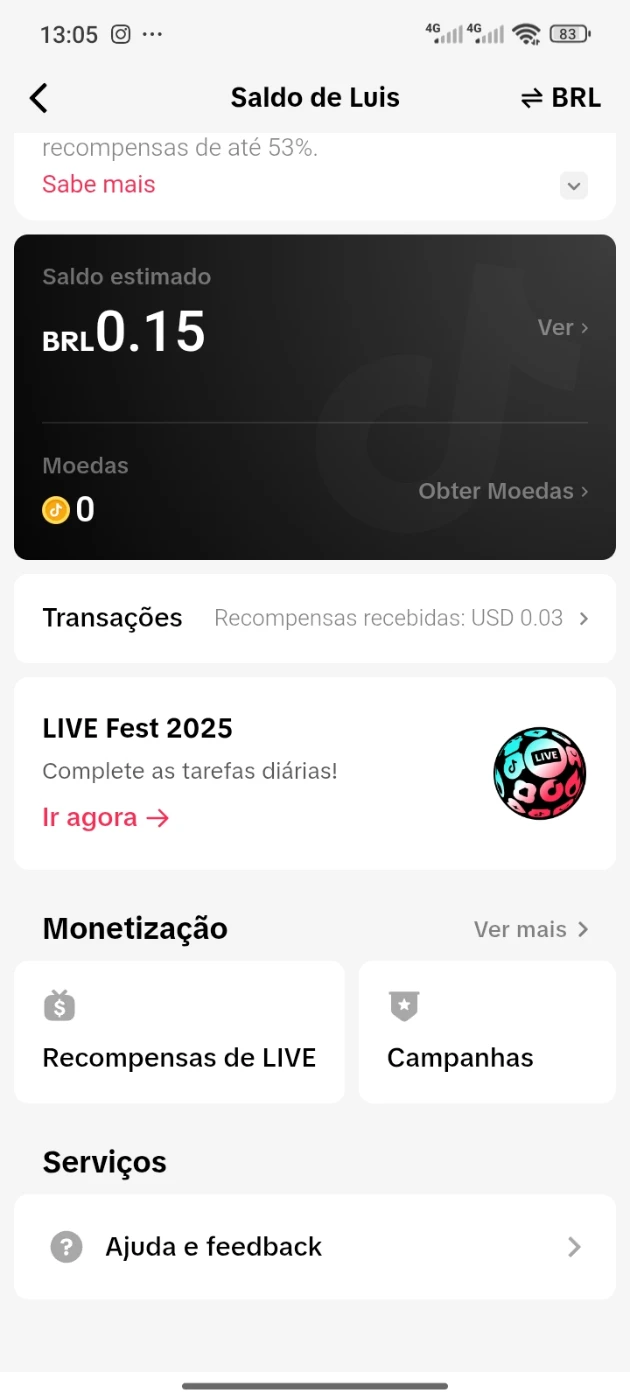Screen dimensions: 630x1400
Task: Open the Transações row
Action: (x=315, y=618)
